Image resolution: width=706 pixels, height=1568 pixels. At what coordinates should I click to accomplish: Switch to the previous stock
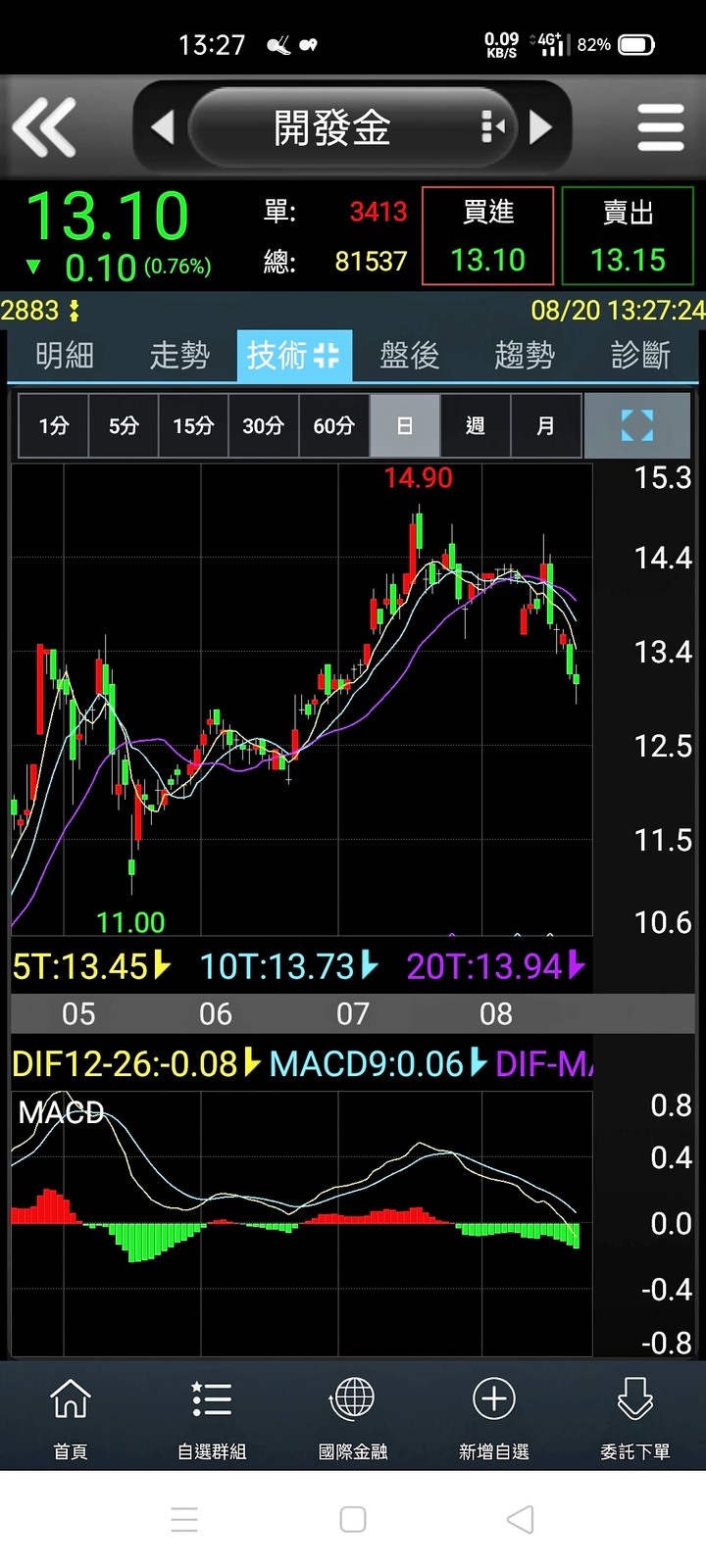point(163,127)
